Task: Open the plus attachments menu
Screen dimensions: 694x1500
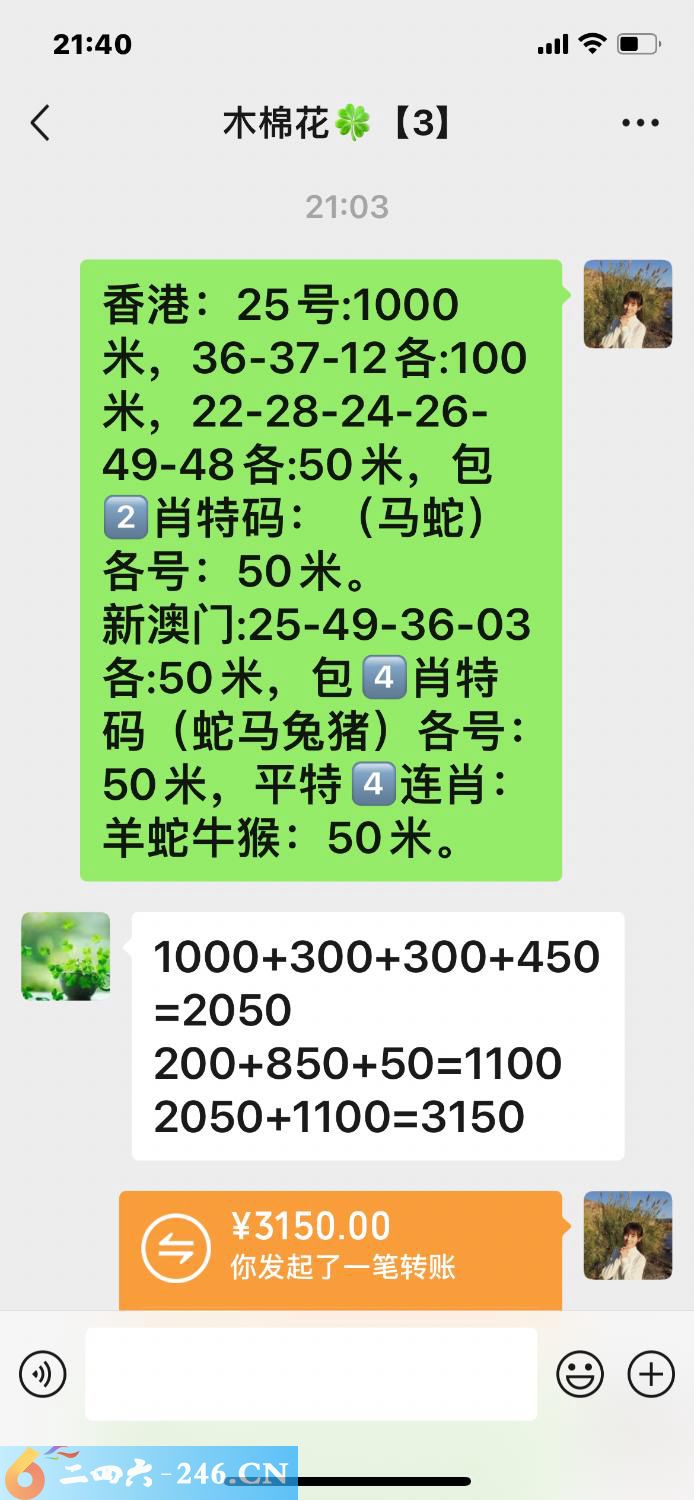Action: pyautogui.click(x=651, y=1374)
